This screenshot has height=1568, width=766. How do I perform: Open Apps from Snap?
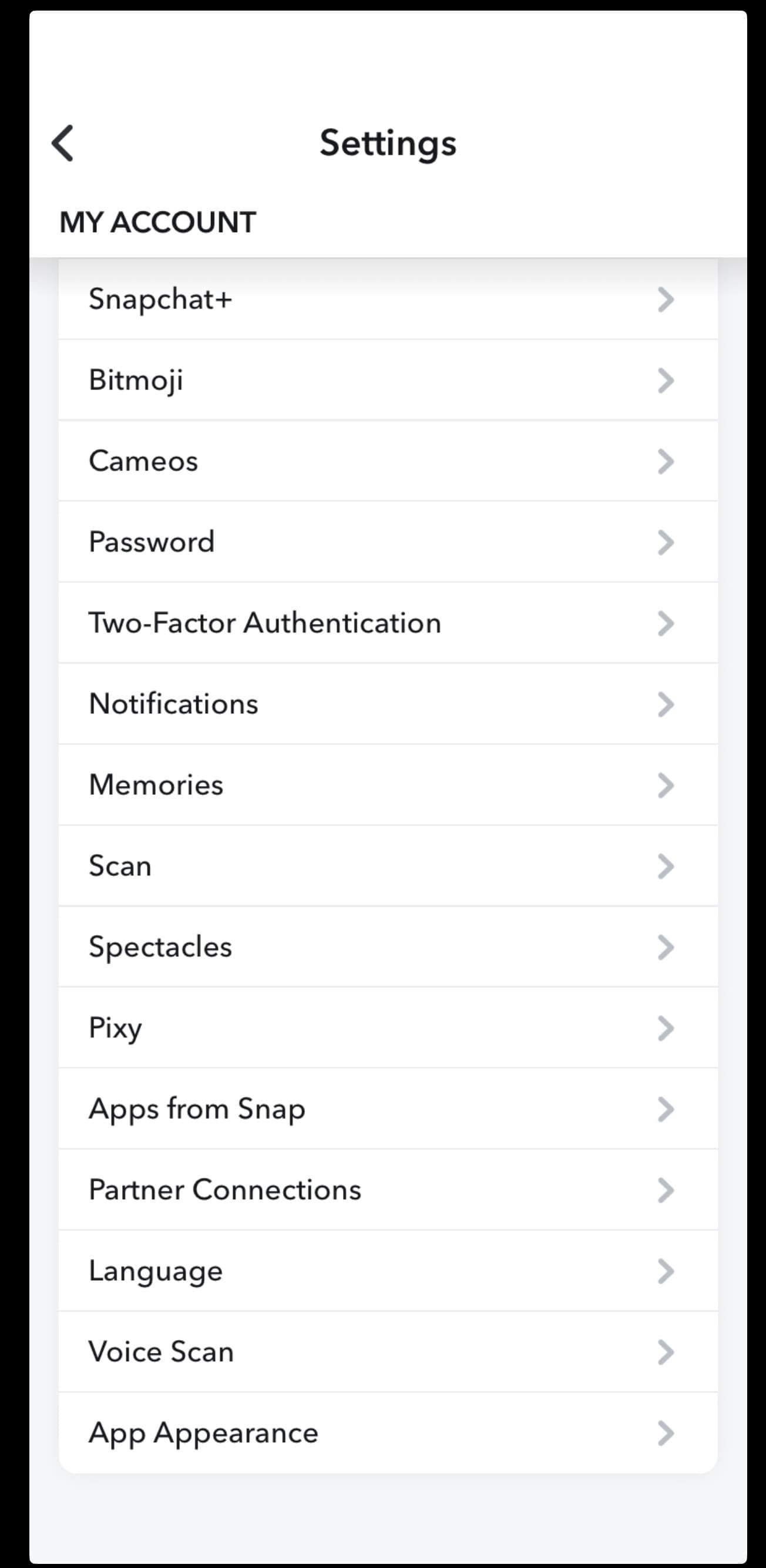pyautogui.click(x=388, y=1109)
